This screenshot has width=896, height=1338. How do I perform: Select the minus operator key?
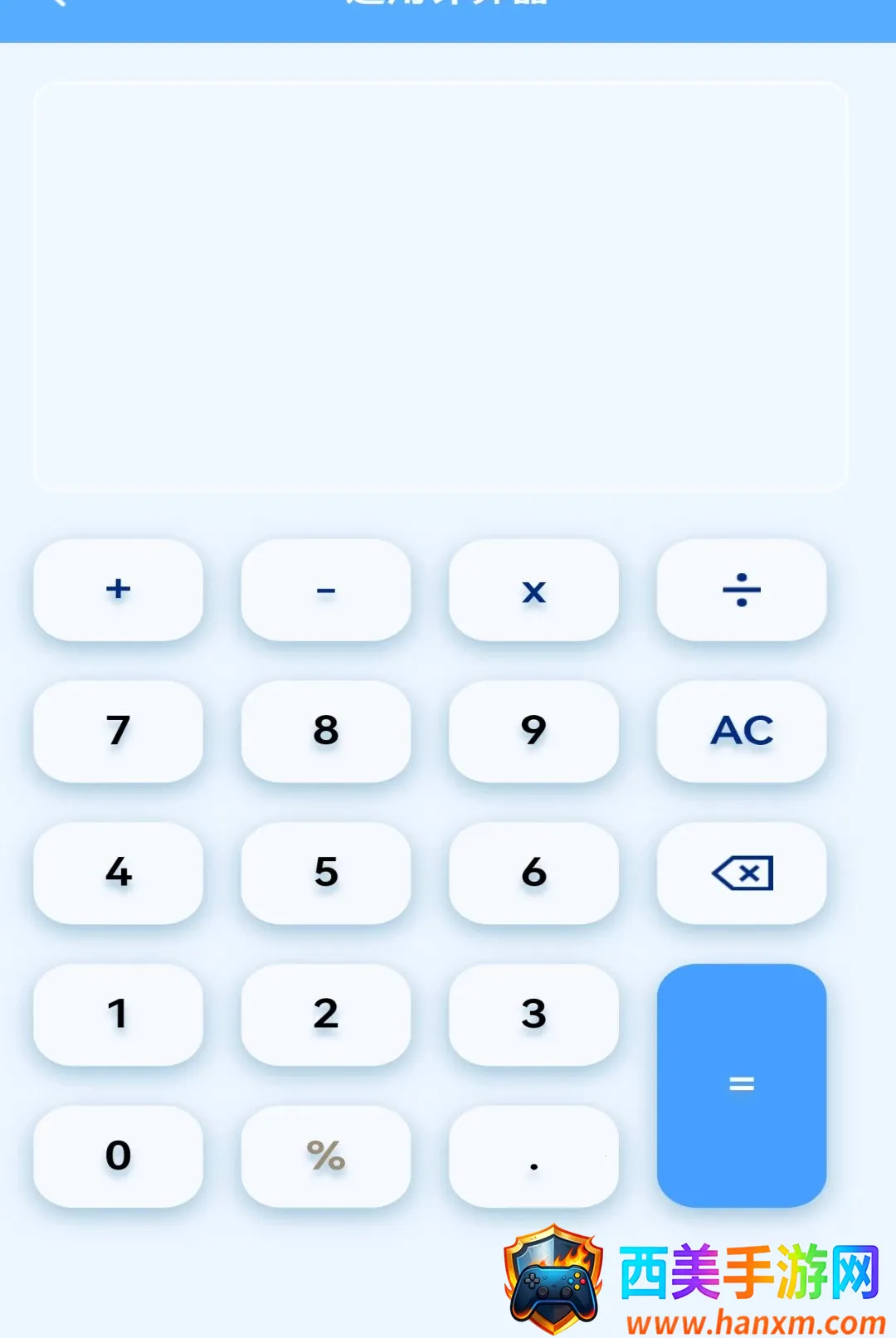[326, 590]
